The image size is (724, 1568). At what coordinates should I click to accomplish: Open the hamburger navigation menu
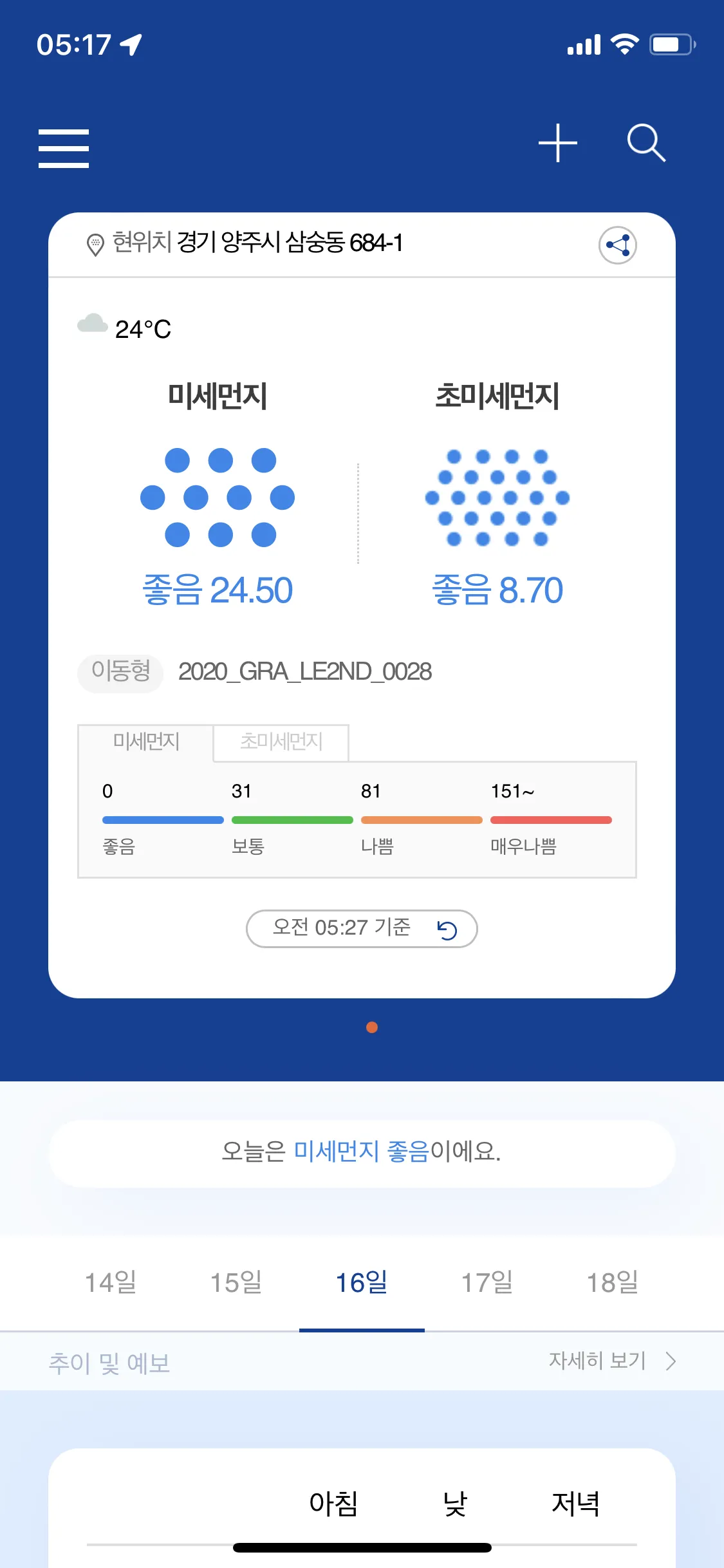pos(64,147)
